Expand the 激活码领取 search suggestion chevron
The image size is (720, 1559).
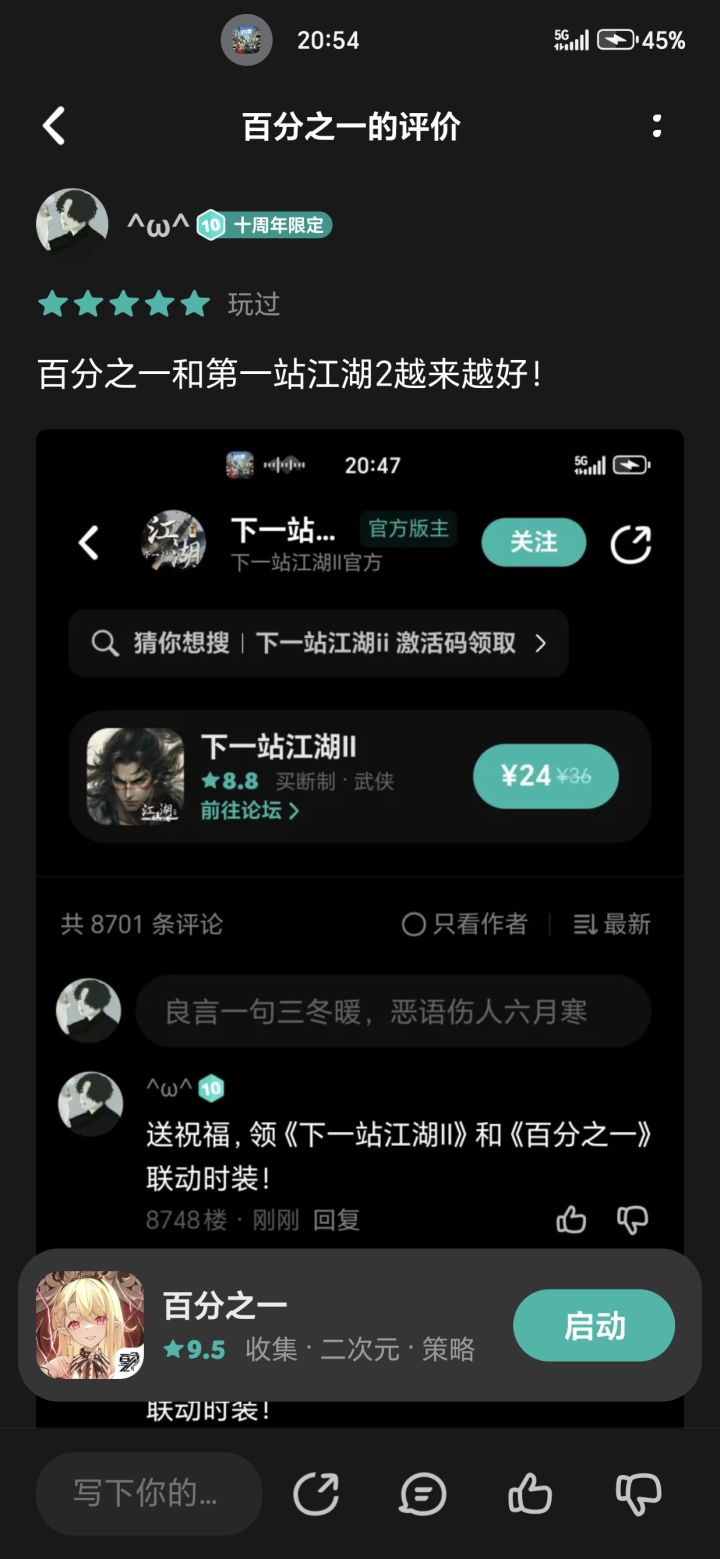click(541, 643)
